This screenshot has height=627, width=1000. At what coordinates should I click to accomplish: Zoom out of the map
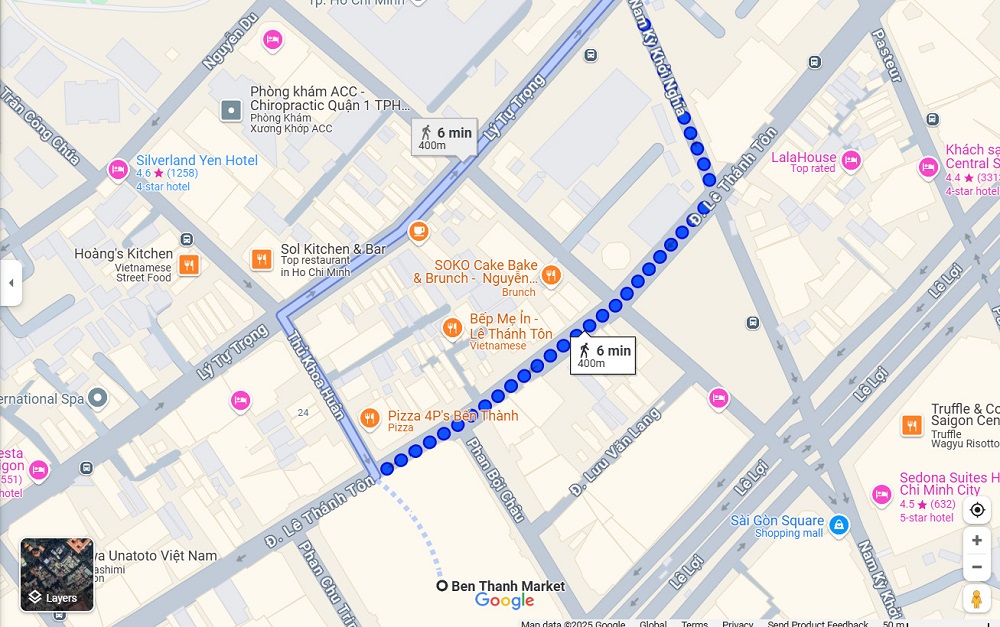pyautogui.click(x=977, y=568)
